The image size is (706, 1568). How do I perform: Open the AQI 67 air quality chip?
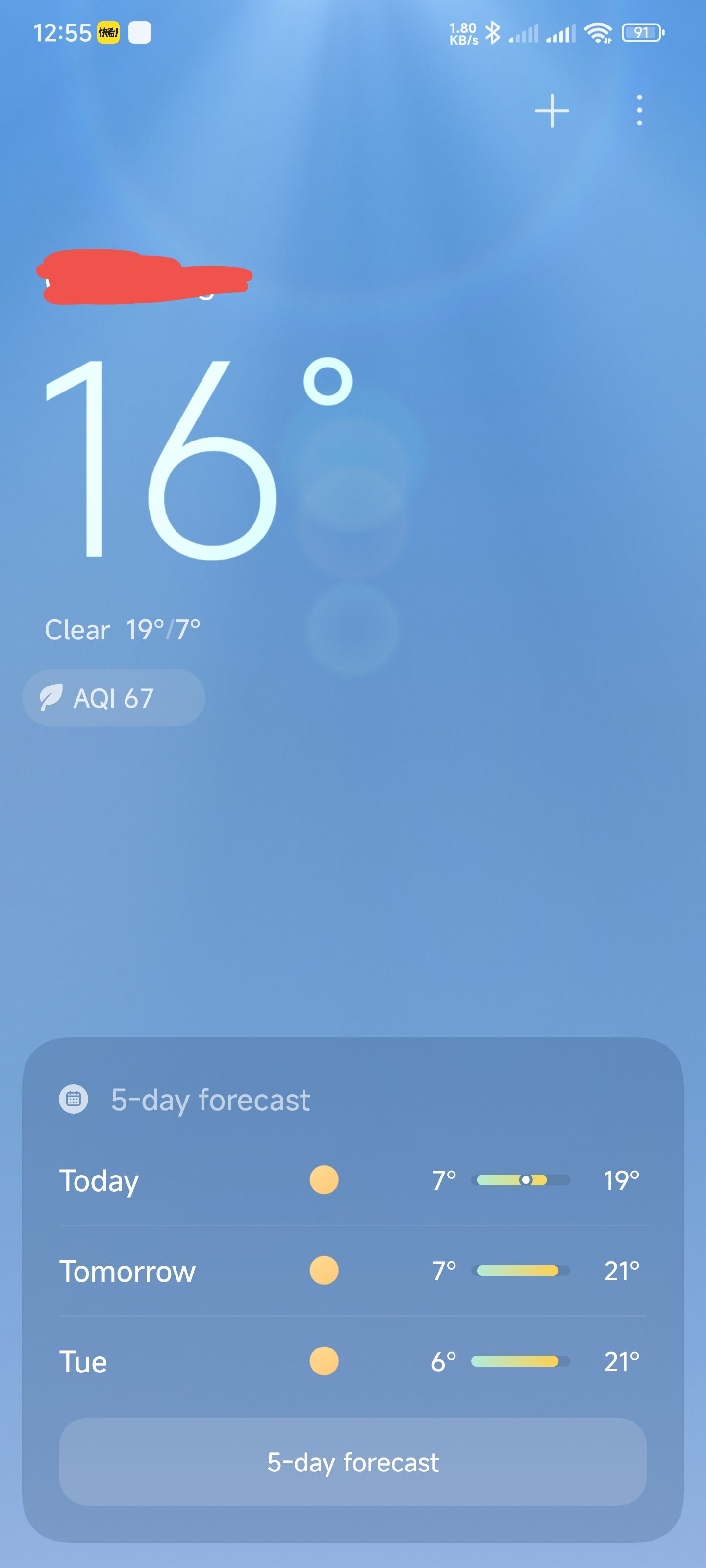114,698
